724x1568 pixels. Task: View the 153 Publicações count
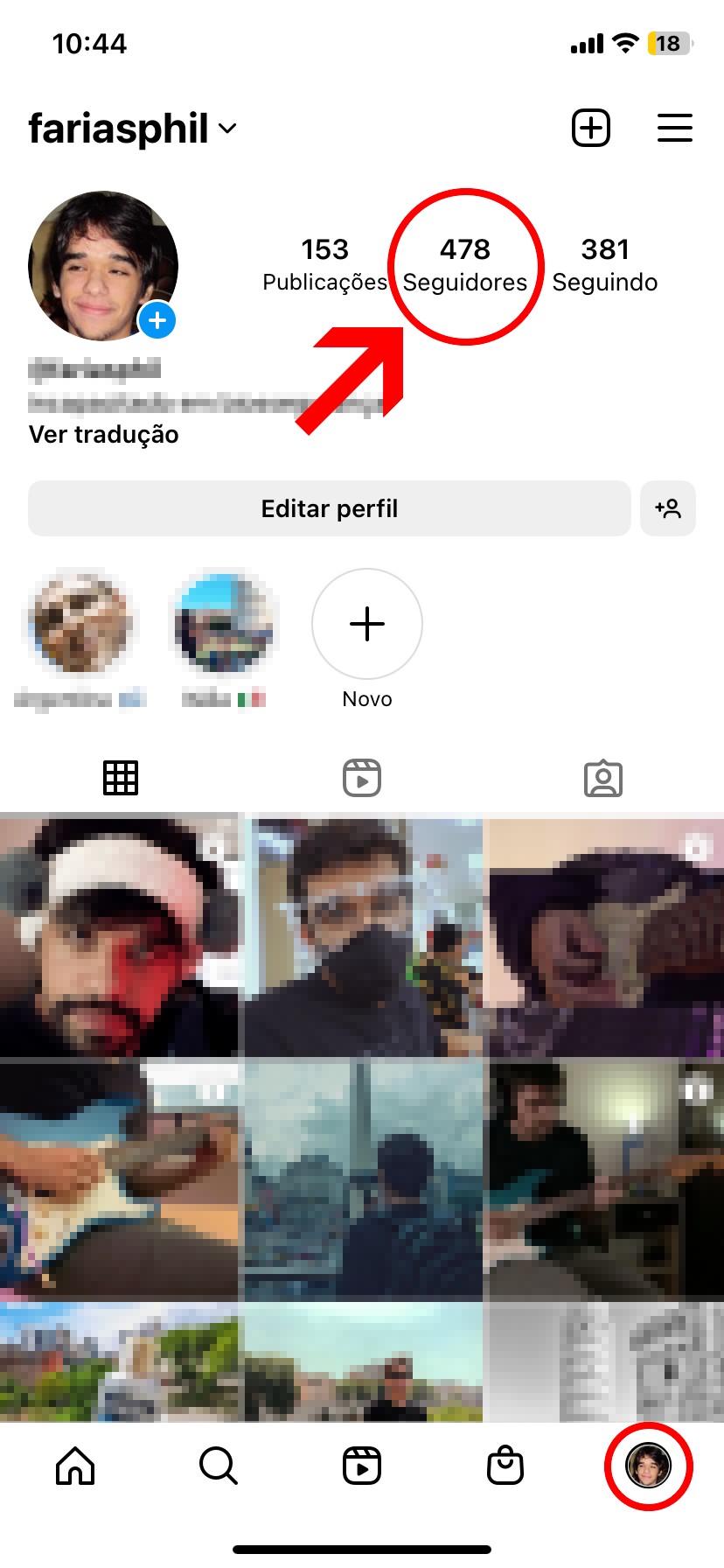tap(324, 264)
